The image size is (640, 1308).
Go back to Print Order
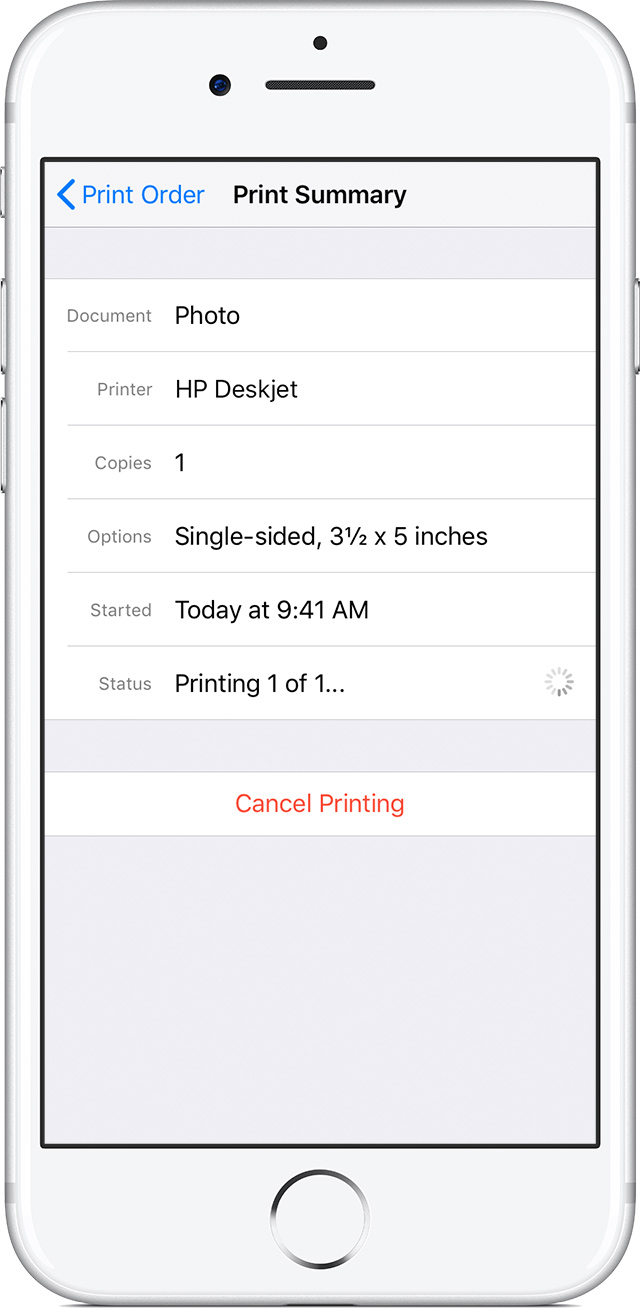(x=131, y=195)
